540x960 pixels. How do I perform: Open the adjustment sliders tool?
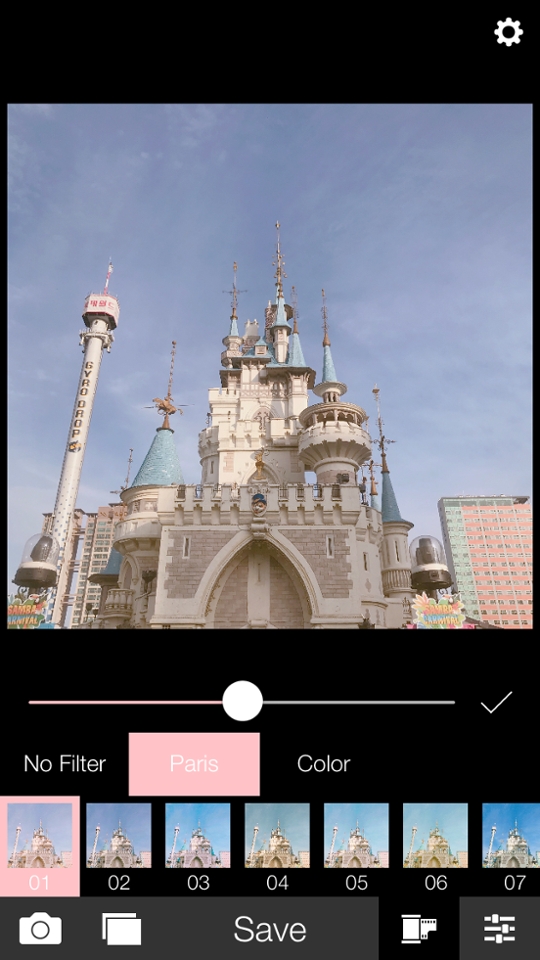pos(500,929)
